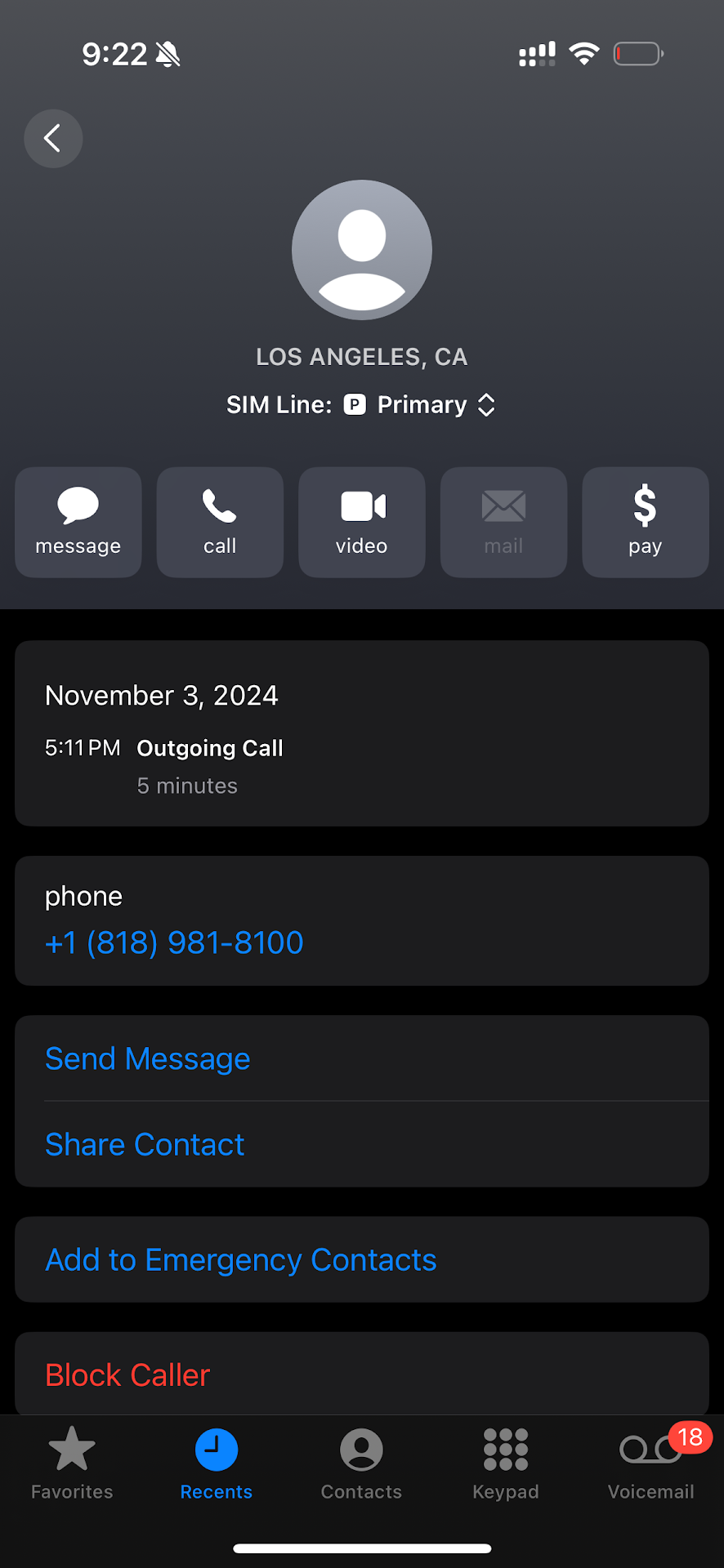724x1568 pixels.
Task: Tap the pay button
Action: (x=645, y=523)
